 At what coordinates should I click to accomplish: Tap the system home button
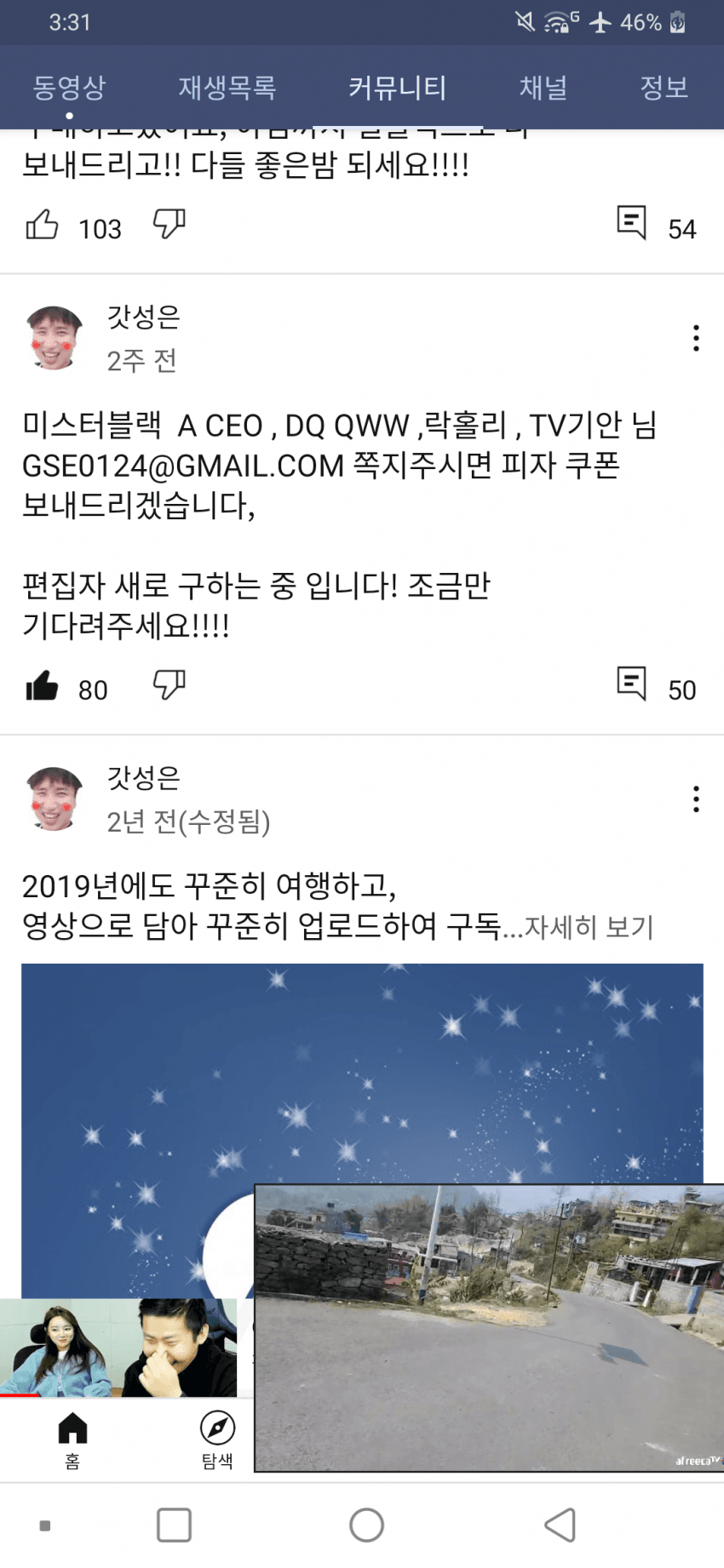click(x=366, y=1525)
